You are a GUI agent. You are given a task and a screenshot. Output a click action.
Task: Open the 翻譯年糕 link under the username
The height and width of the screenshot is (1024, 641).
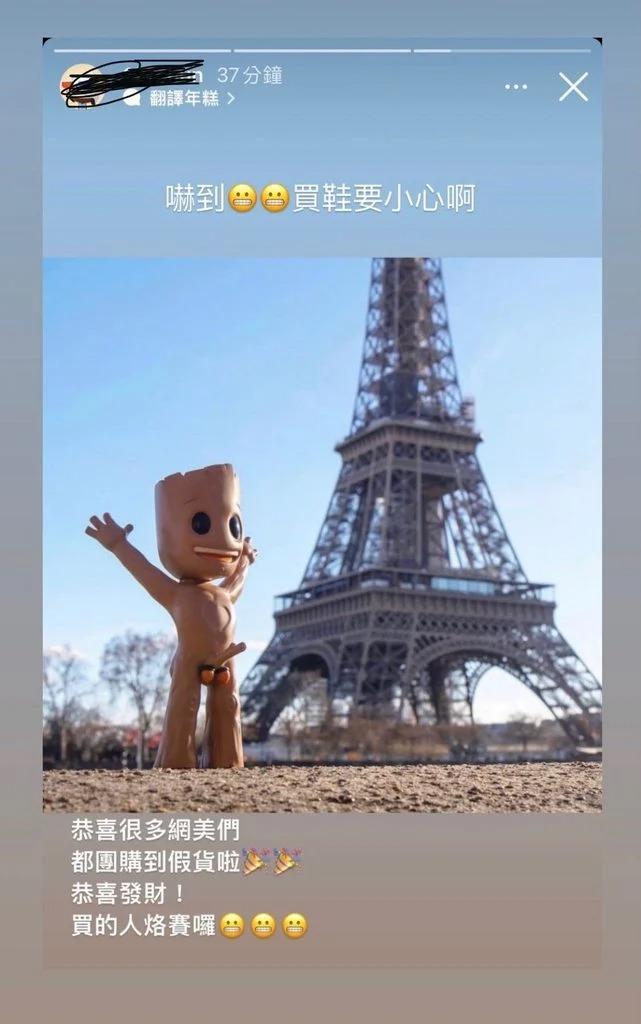coord(191,99)
